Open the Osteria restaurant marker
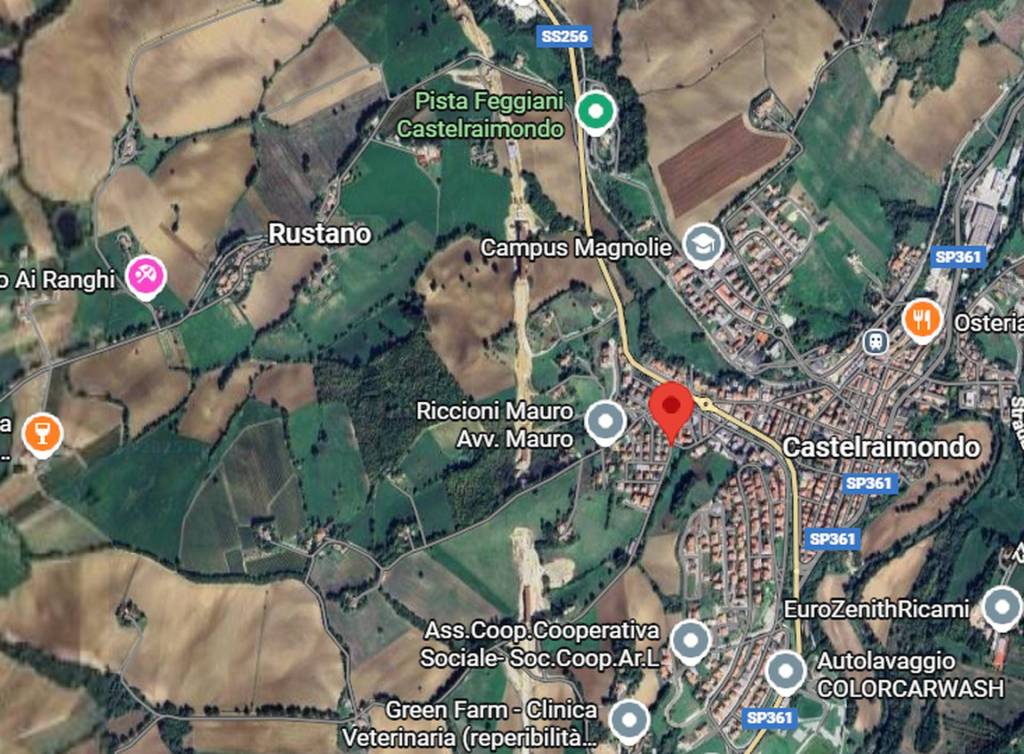The width and height of the screenshot is (1024, 754). click(921, 319)
